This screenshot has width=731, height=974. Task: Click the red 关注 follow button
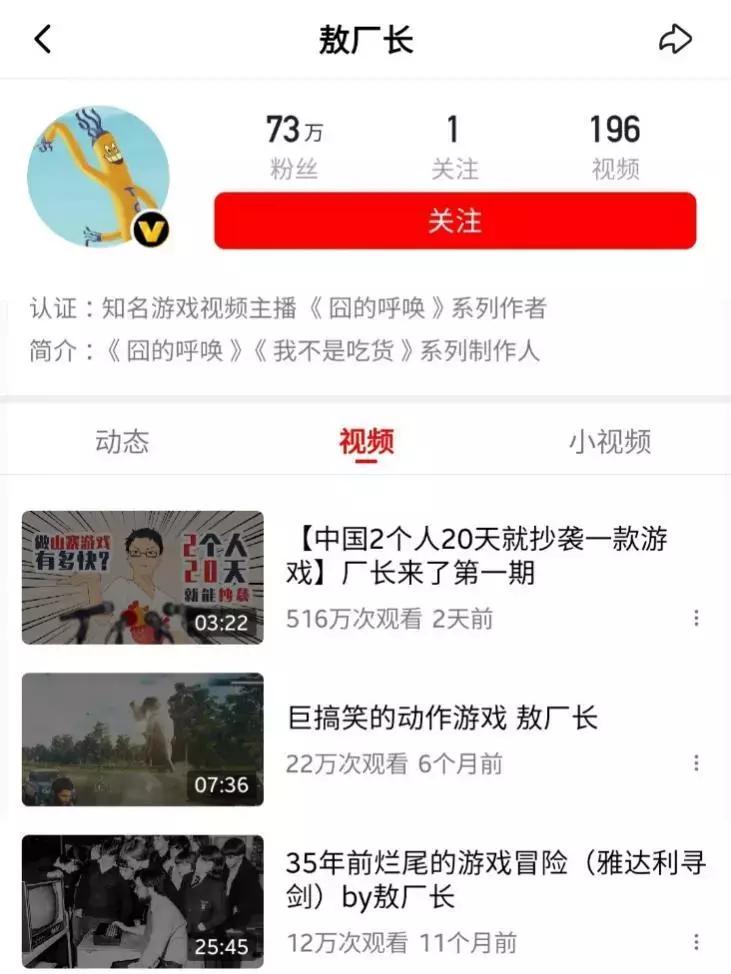[x=453, y=222]
